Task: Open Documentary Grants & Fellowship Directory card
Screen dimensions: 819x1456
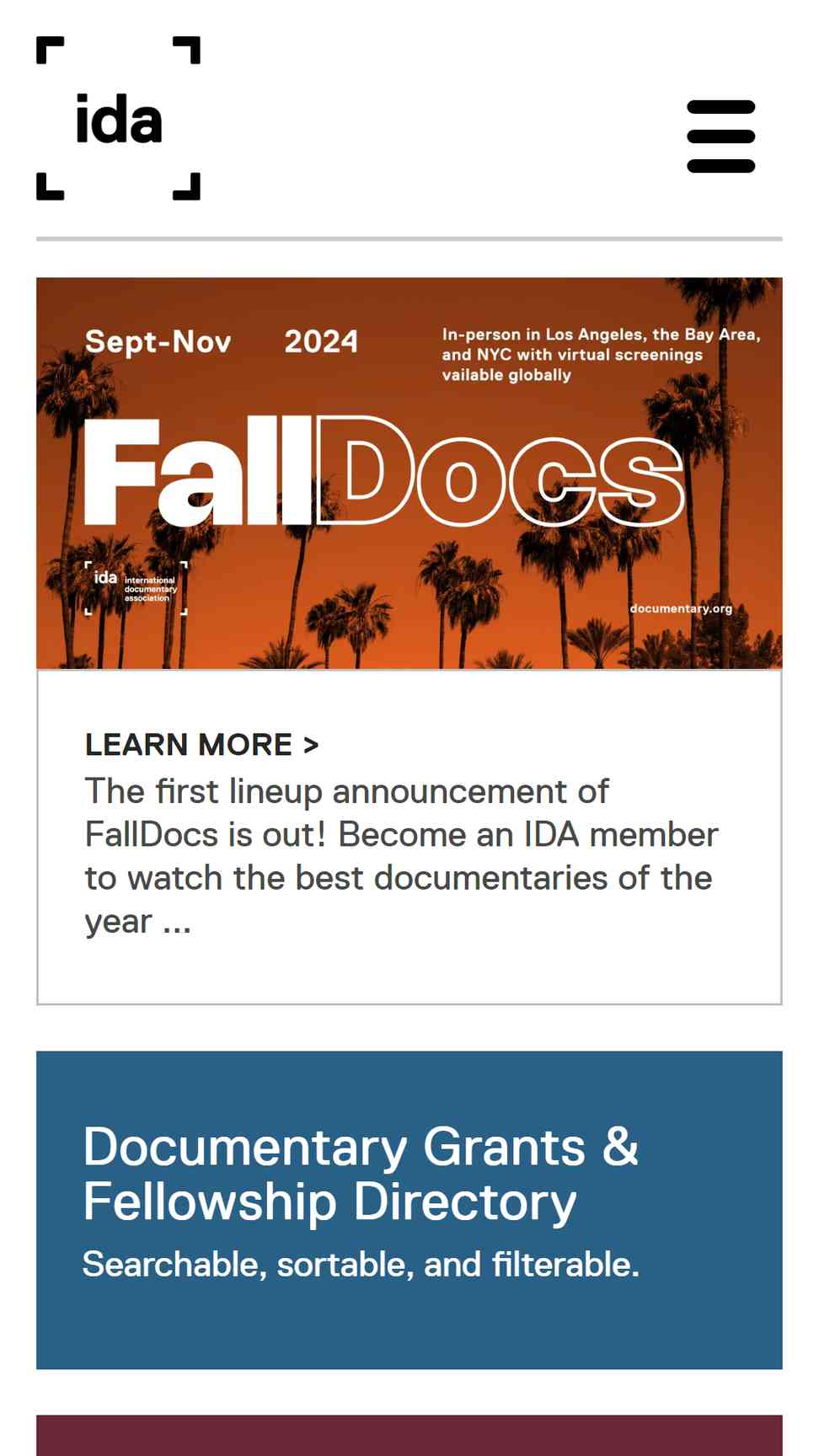Action: click(x=409, y=1208)
